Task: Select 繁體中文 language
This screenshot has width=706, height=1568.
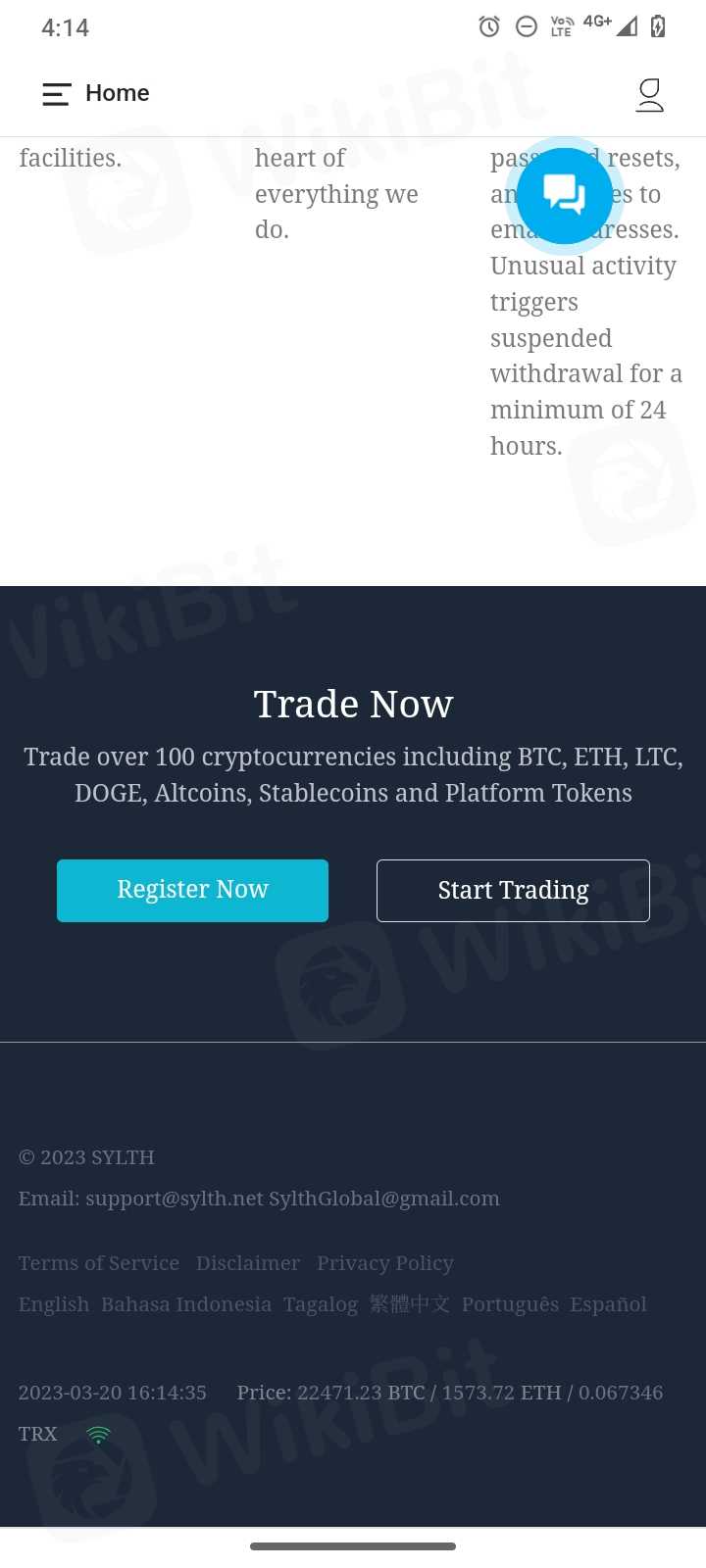Action: pyautogui.click(x=410, y=1304)
